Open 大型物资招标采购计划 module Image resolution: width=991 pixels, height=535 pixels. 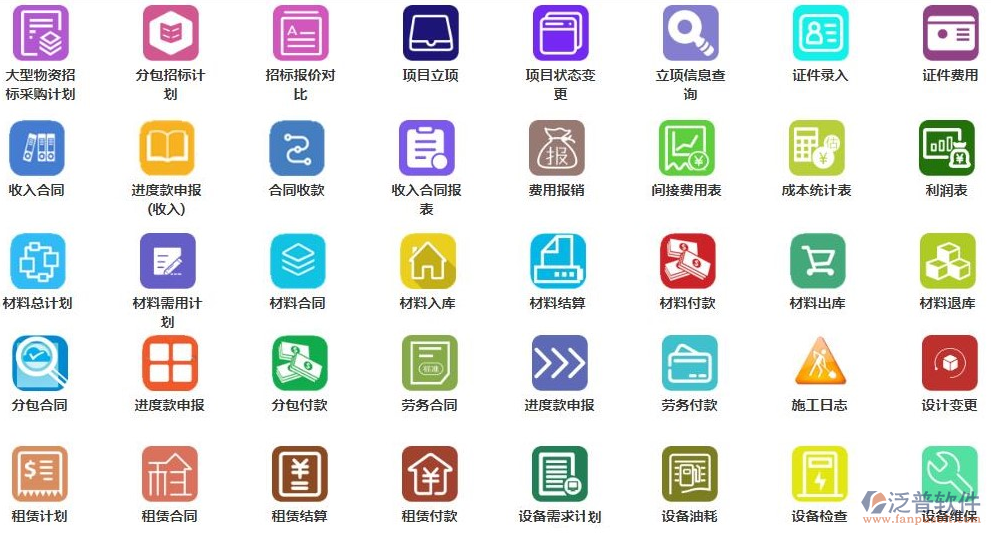pos(40,34)
